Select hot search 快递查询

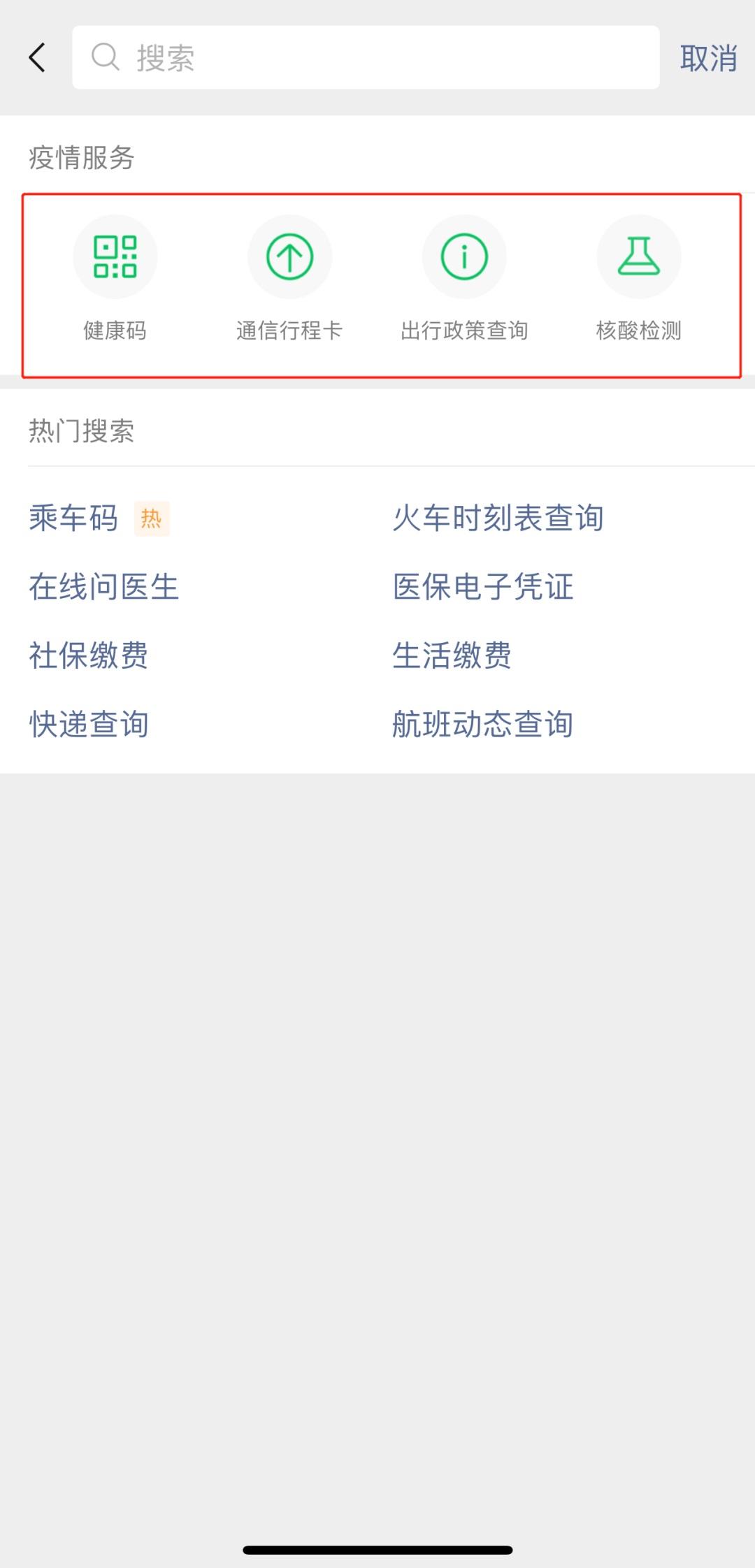pyautogui.click(x=89, y=724)
